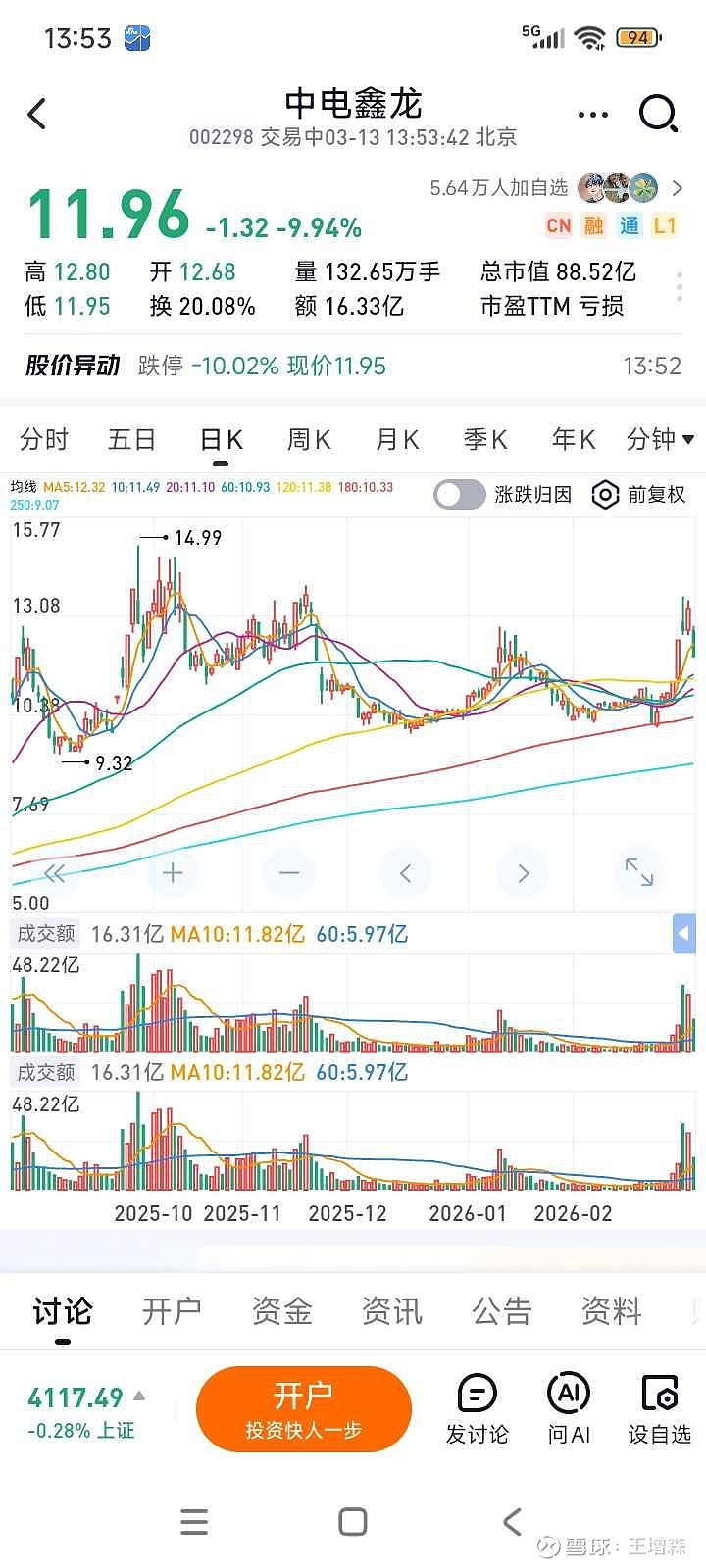Open the 资金 tab

281,1311
